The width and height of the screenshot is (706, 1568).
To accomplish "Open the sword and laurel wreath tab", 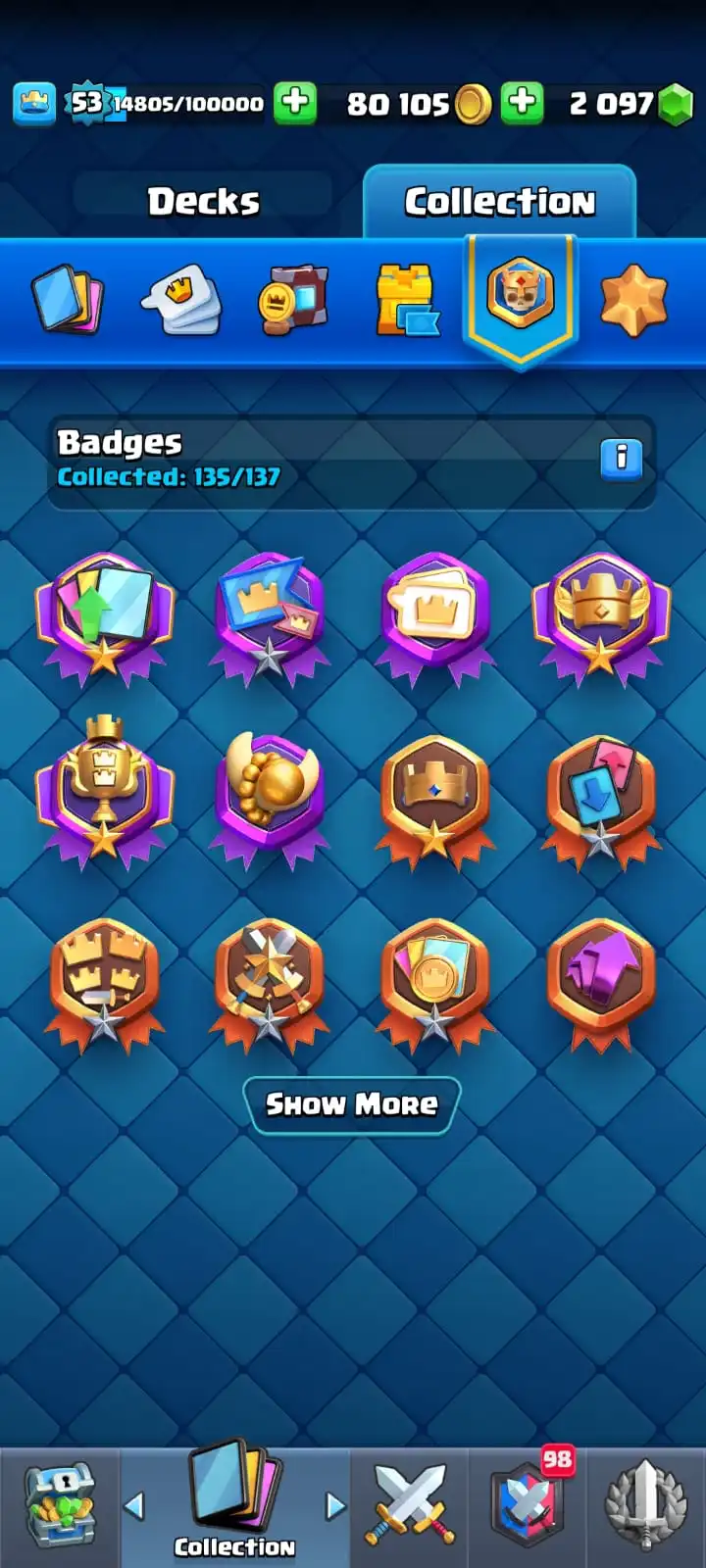I will coord(645,1506).
